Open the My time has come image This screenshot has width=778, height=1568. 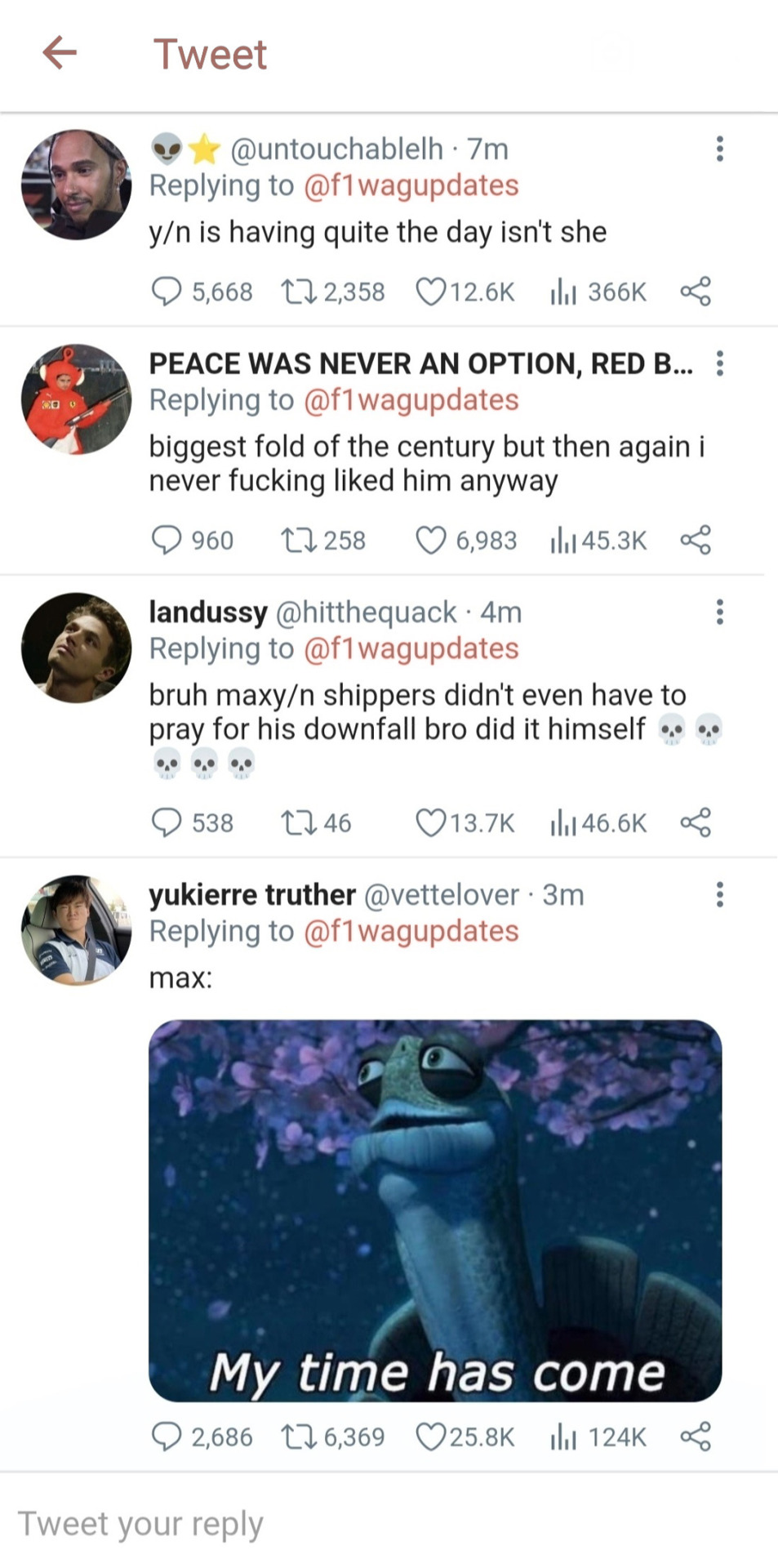tap(435, 1210)
